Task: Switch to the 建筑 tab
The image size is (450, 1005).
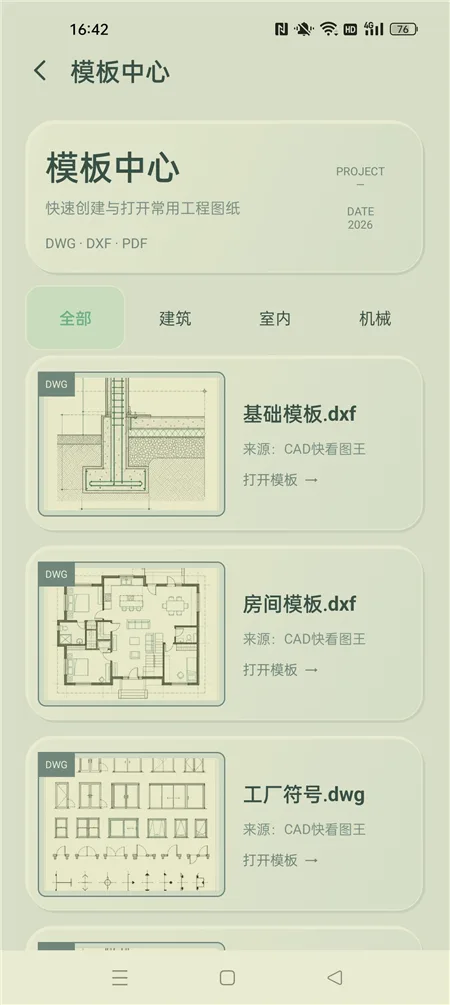Action: point(175,318)
